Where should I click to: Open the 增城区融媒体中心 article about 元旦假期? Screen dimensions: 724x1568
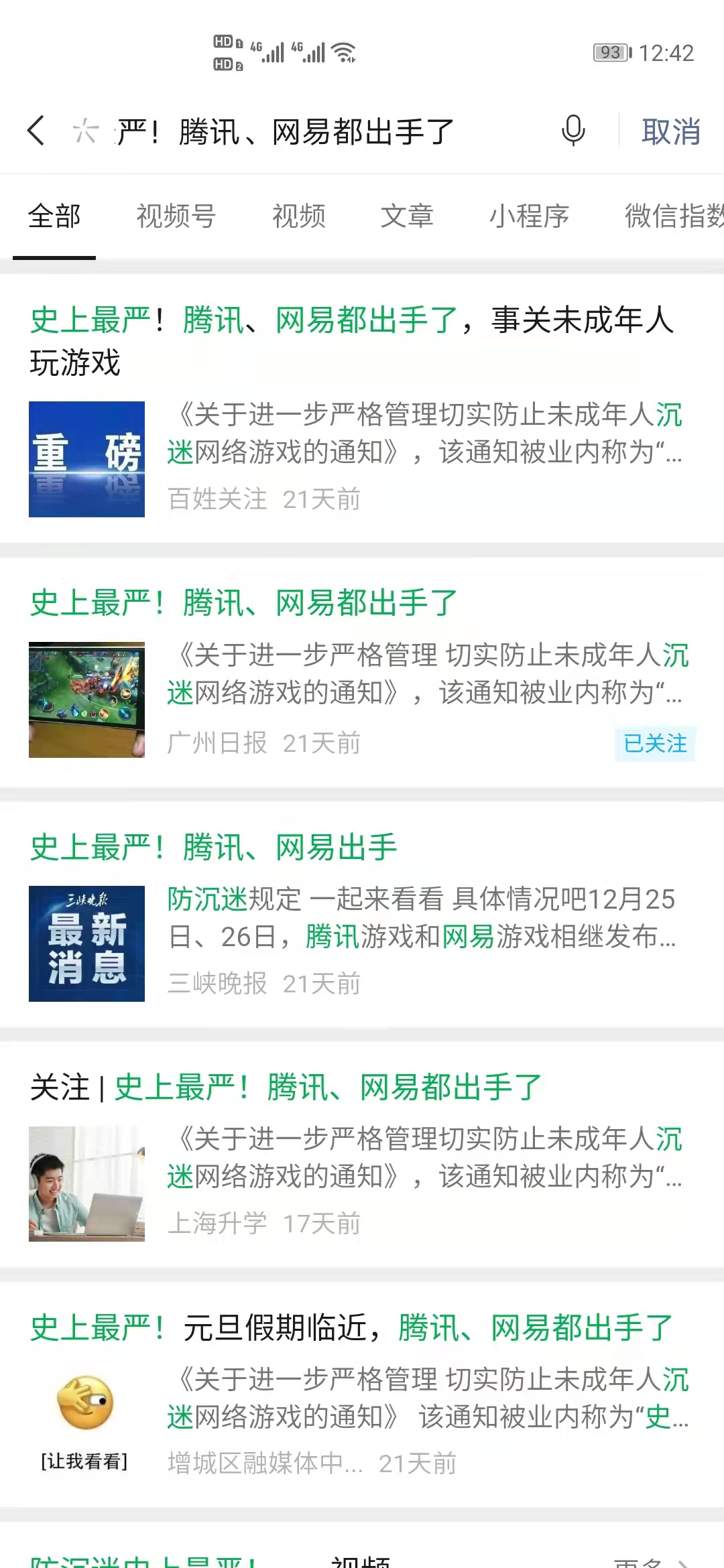[x=362, y=1394]
